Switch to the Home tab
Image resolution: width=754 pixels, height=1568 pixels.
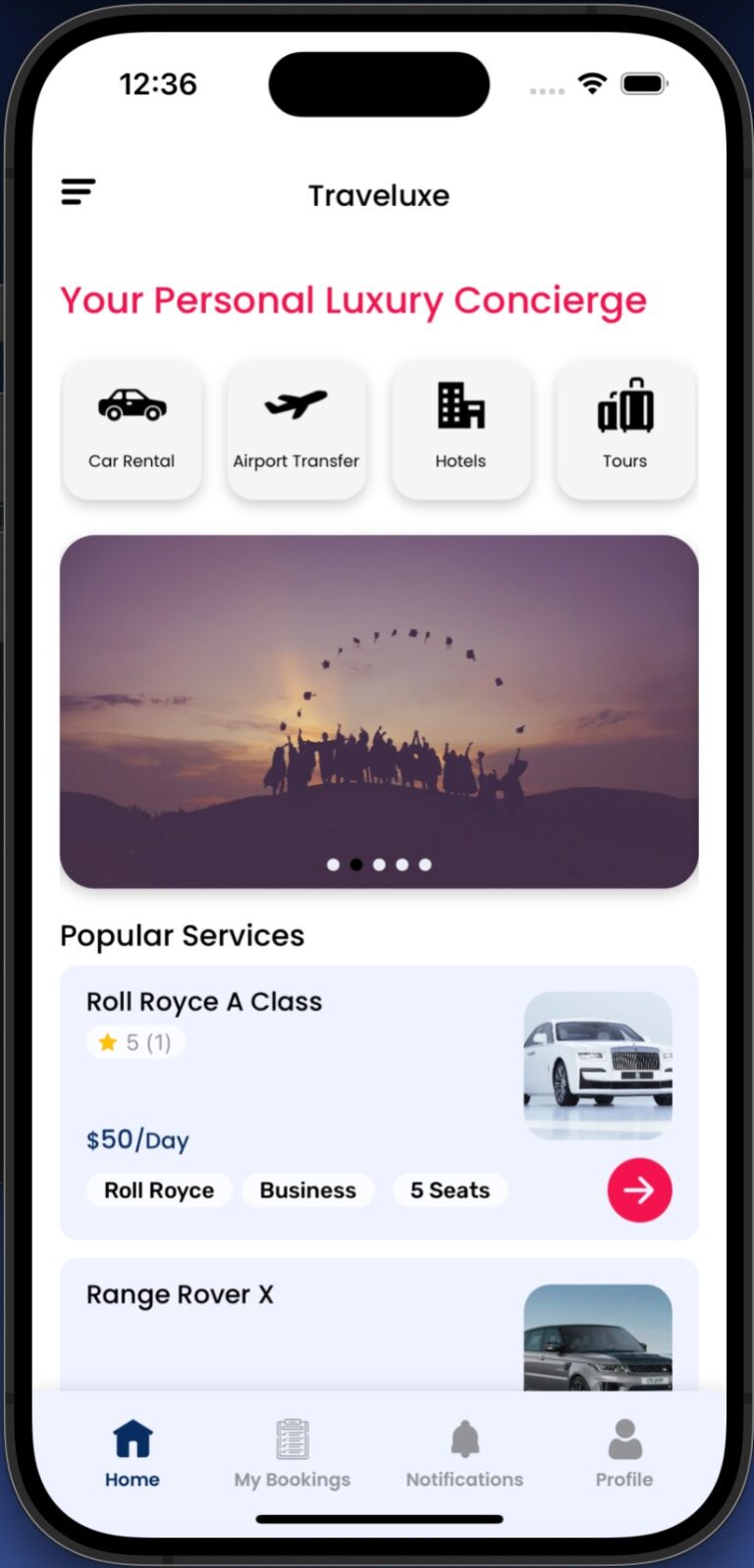[x=133, y=1454]
